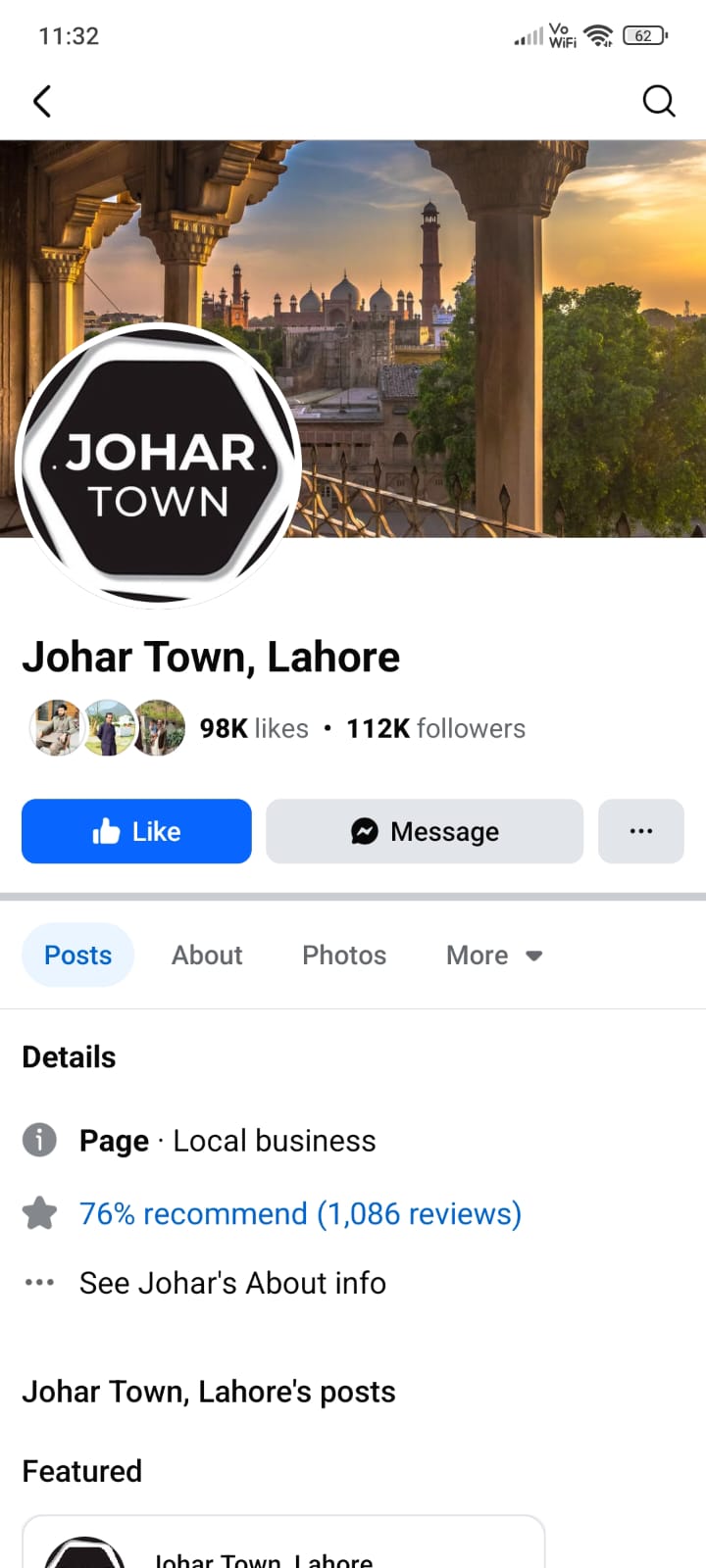Open more options via the ellipsis button
Image resolution: width=706 pixels, height=1568 pixels.
pos(640,830)
